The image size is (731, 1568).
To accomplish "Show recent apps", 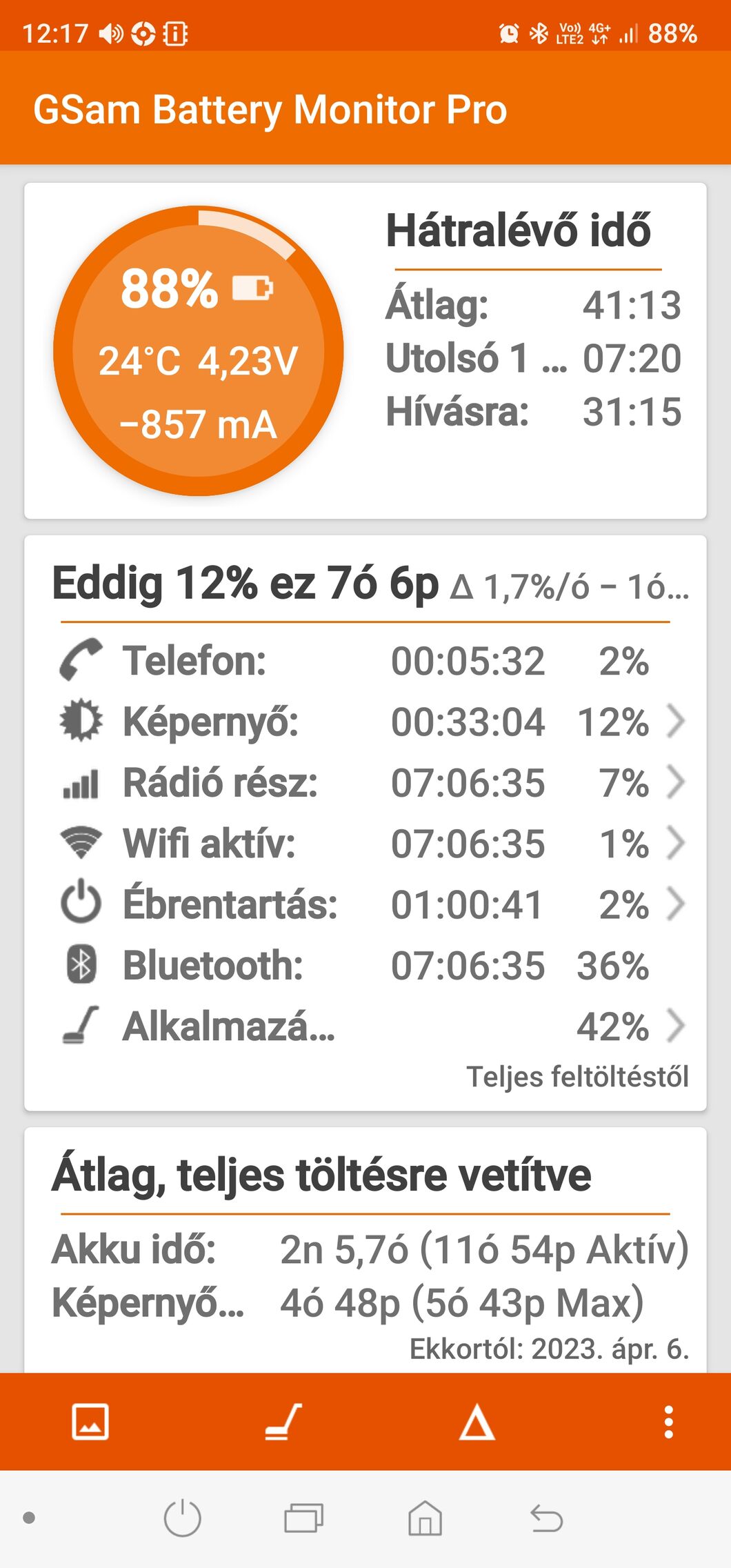I will click(303, 1518).
